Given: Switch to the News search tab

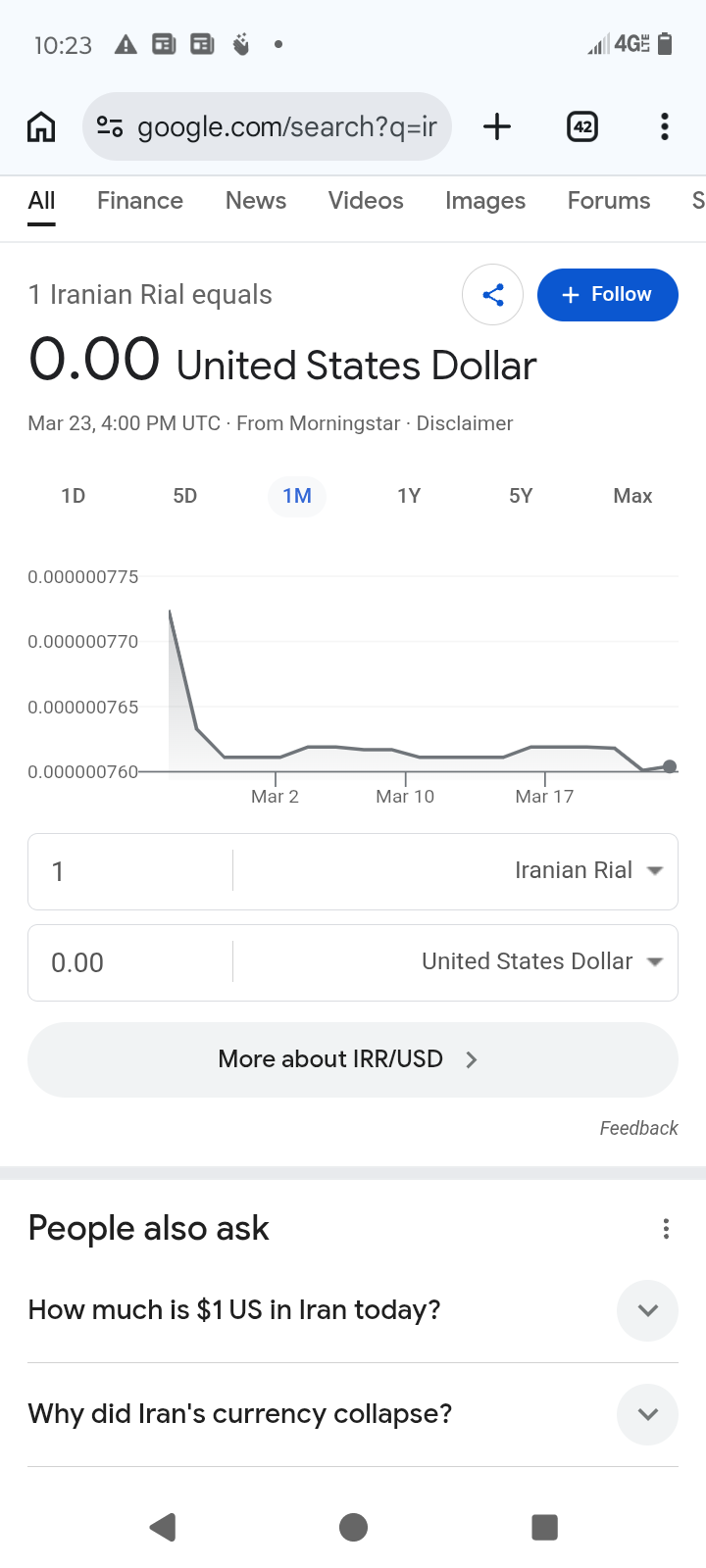Looking at the screenshot, I should (x=256, y=201).
